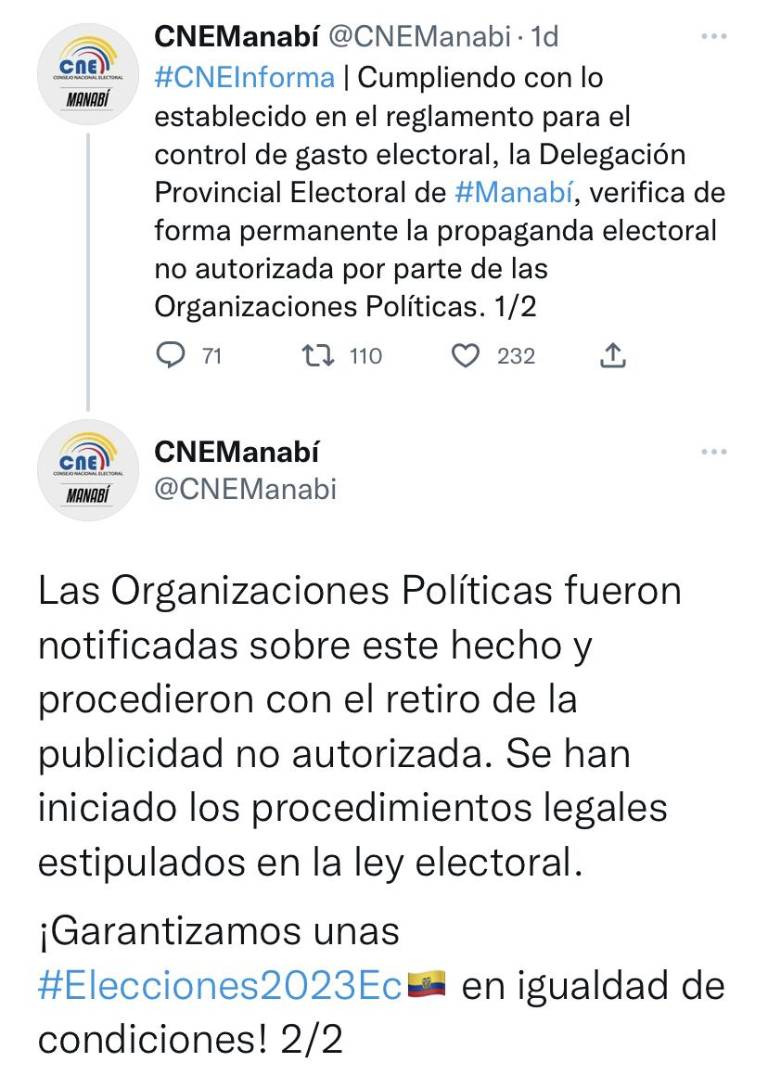
Task: Share the 1/2 tweet
Action: [x=613, y=355]
